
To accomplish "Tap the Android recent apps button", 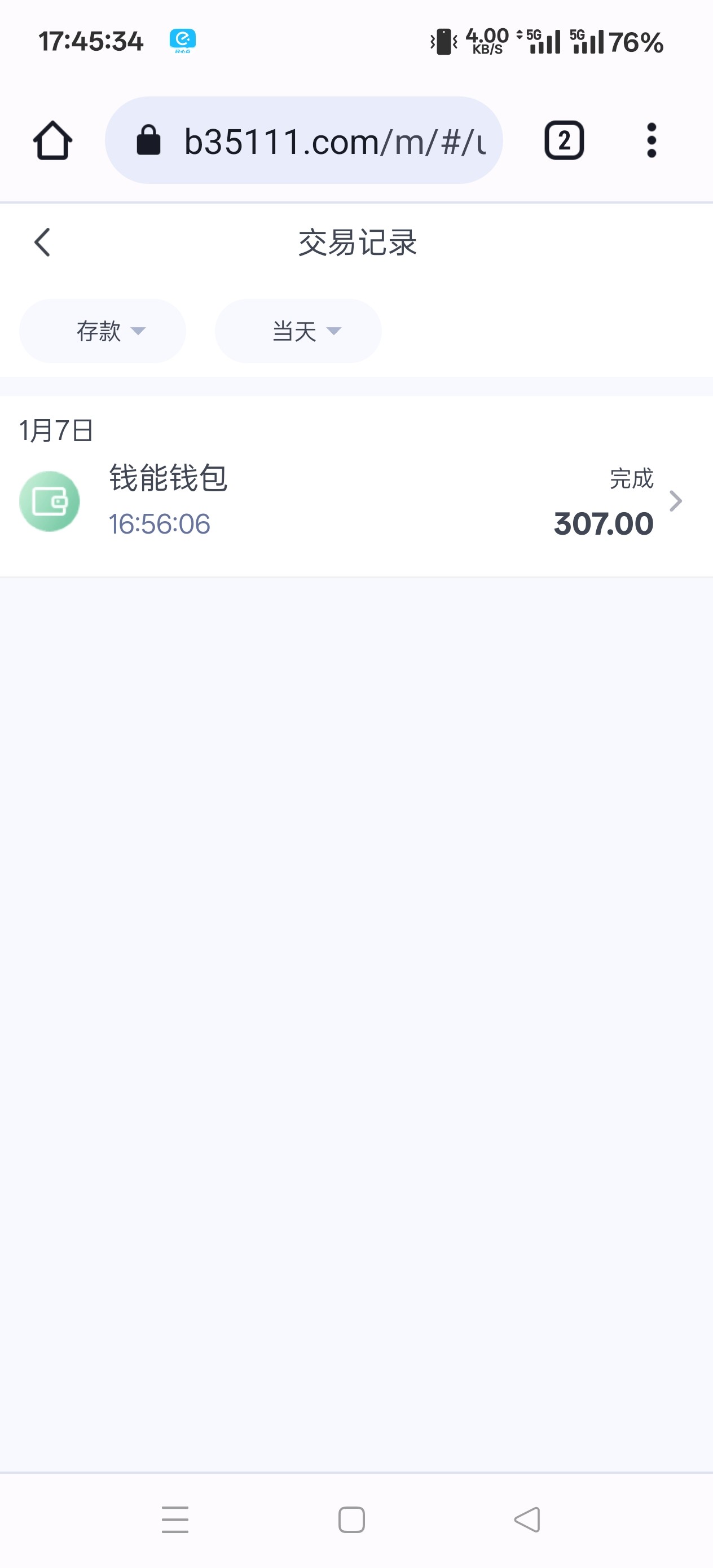I will tap(175, 1520).
